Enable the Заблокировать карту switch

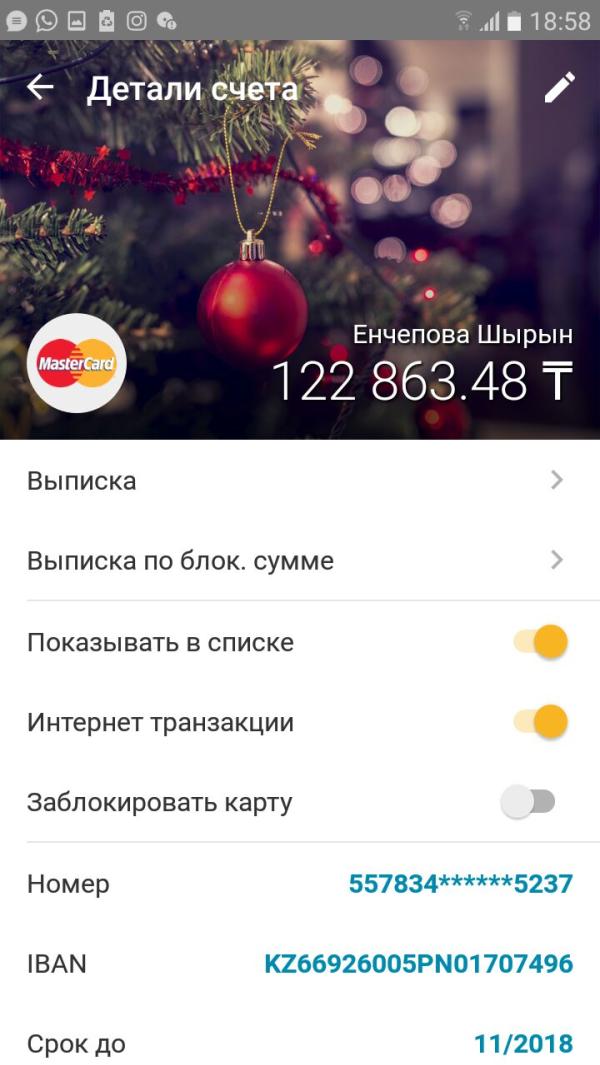pos(528,802)
